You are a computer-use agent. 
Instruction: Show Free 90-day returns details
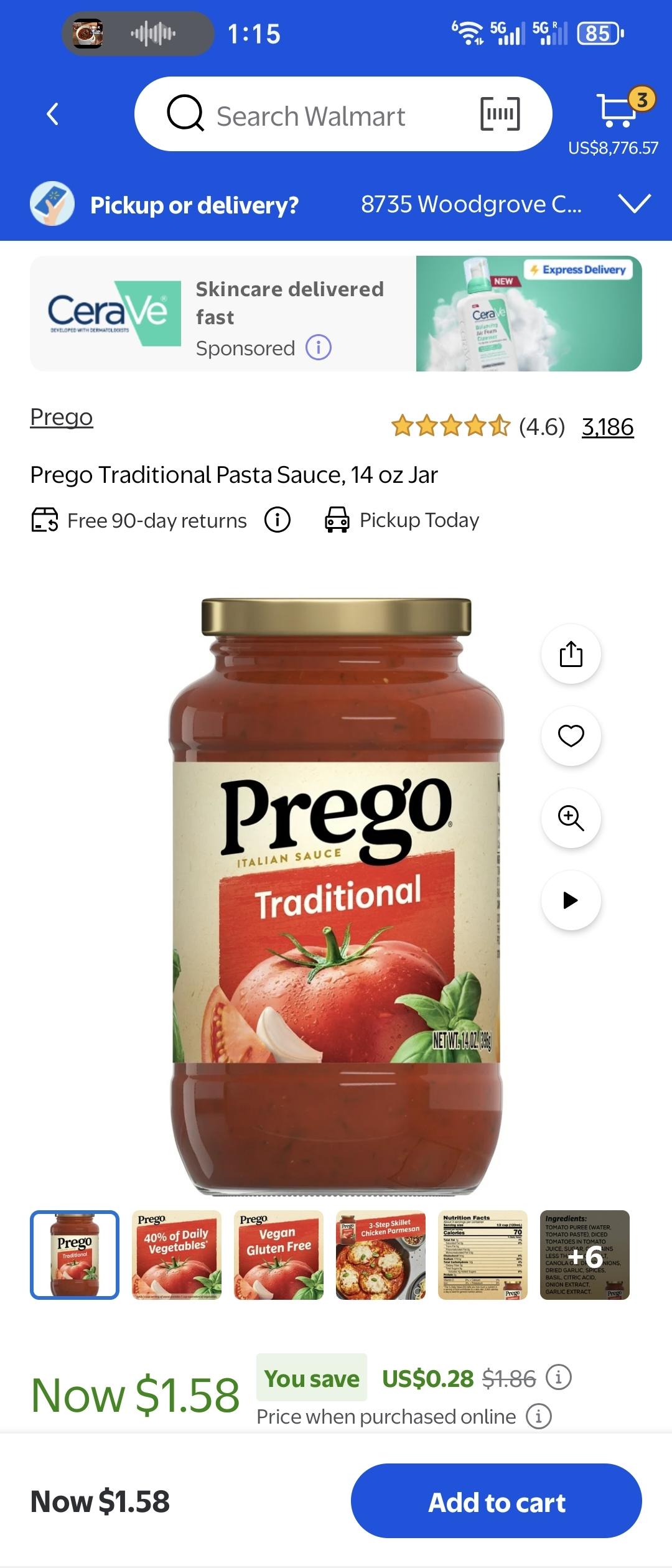coord(278,520)
